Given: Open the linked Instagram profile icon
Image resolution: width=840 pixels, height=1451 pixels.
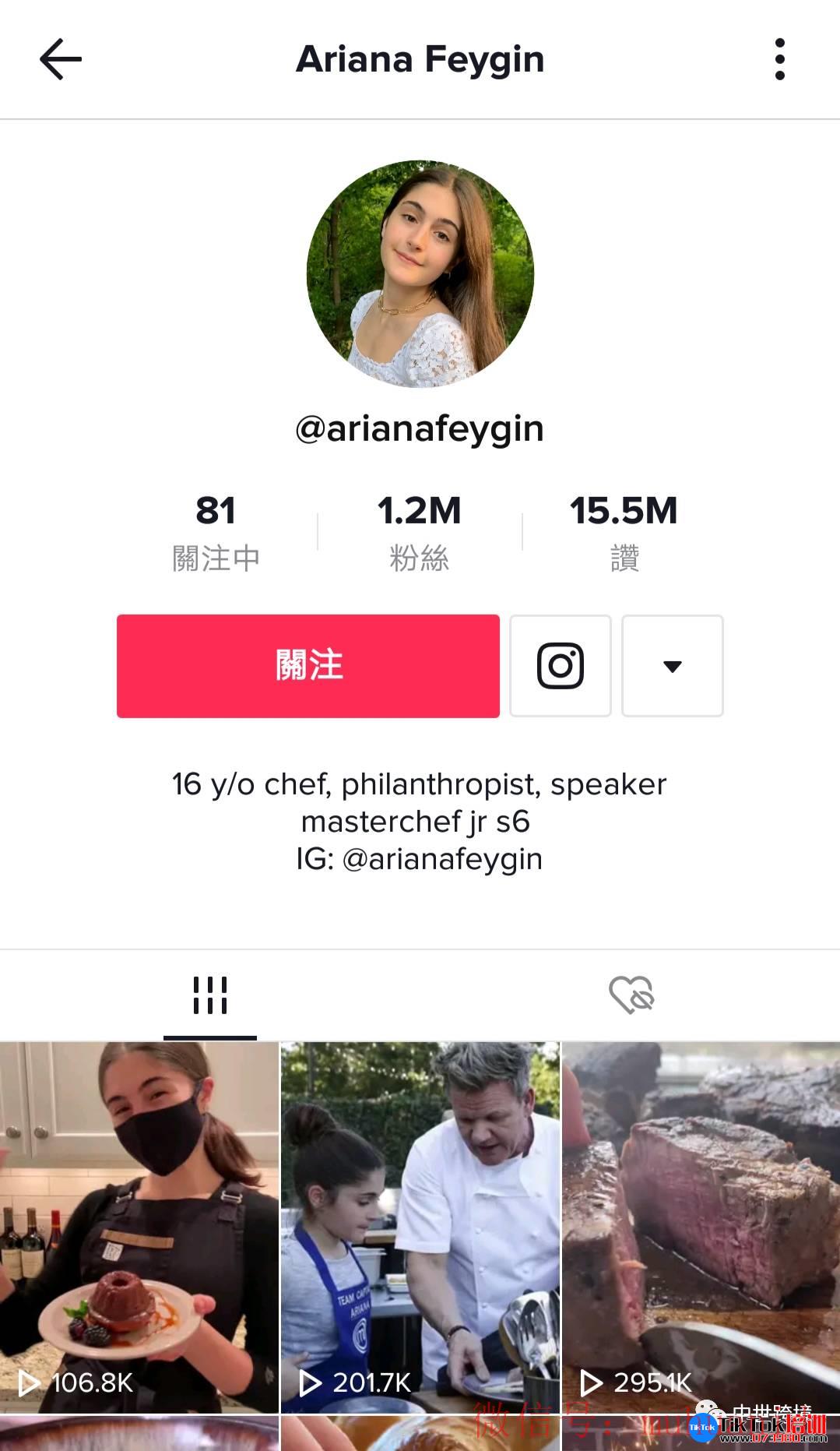Looking at the screenshot, I should (561, 666).
